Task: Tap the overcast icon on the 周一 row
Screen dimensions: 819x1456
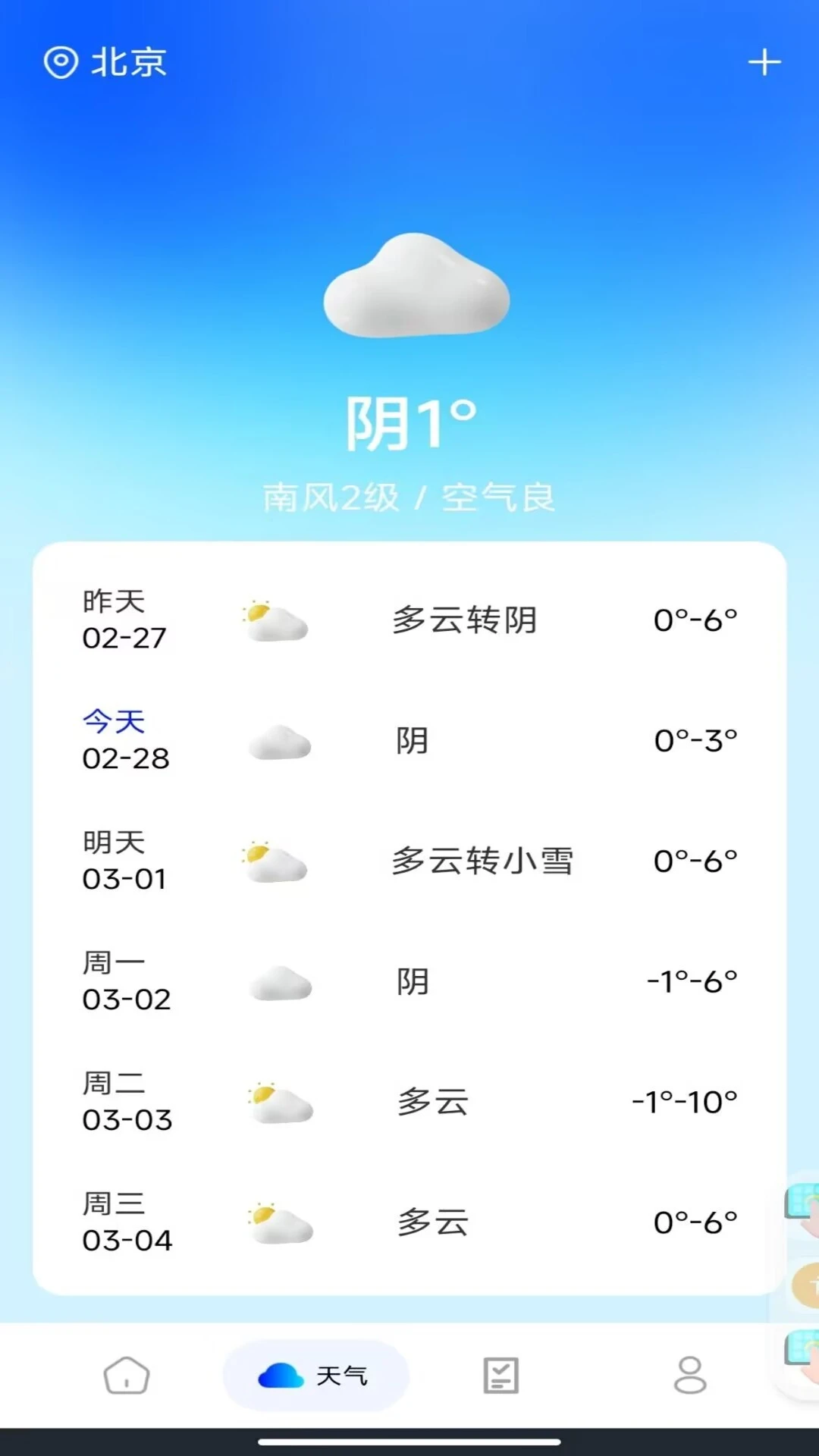Action: (x=279, y=981)
